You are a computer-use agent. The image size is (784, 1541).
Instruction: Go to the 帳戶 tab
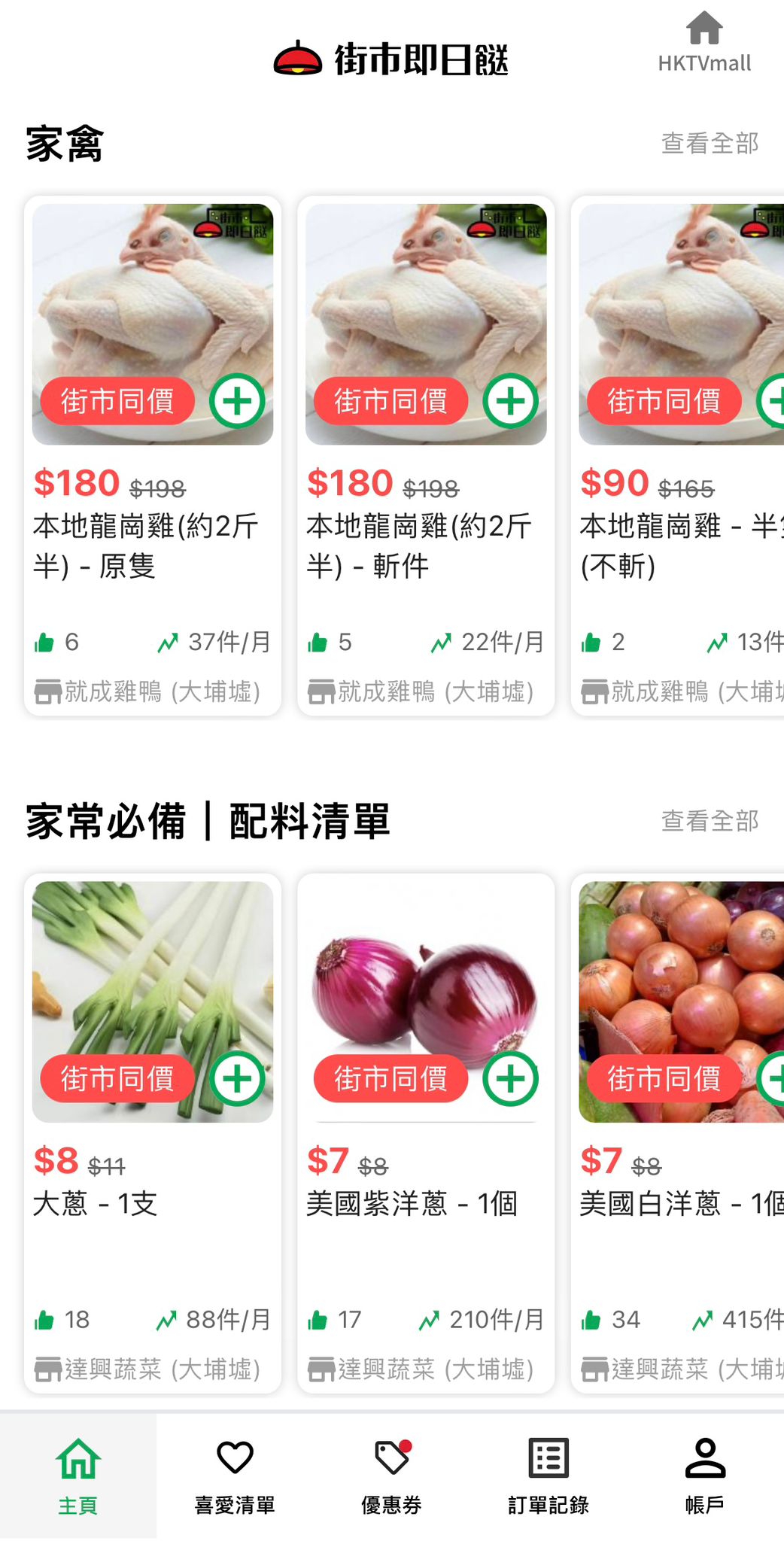(x=705, y=1476)
